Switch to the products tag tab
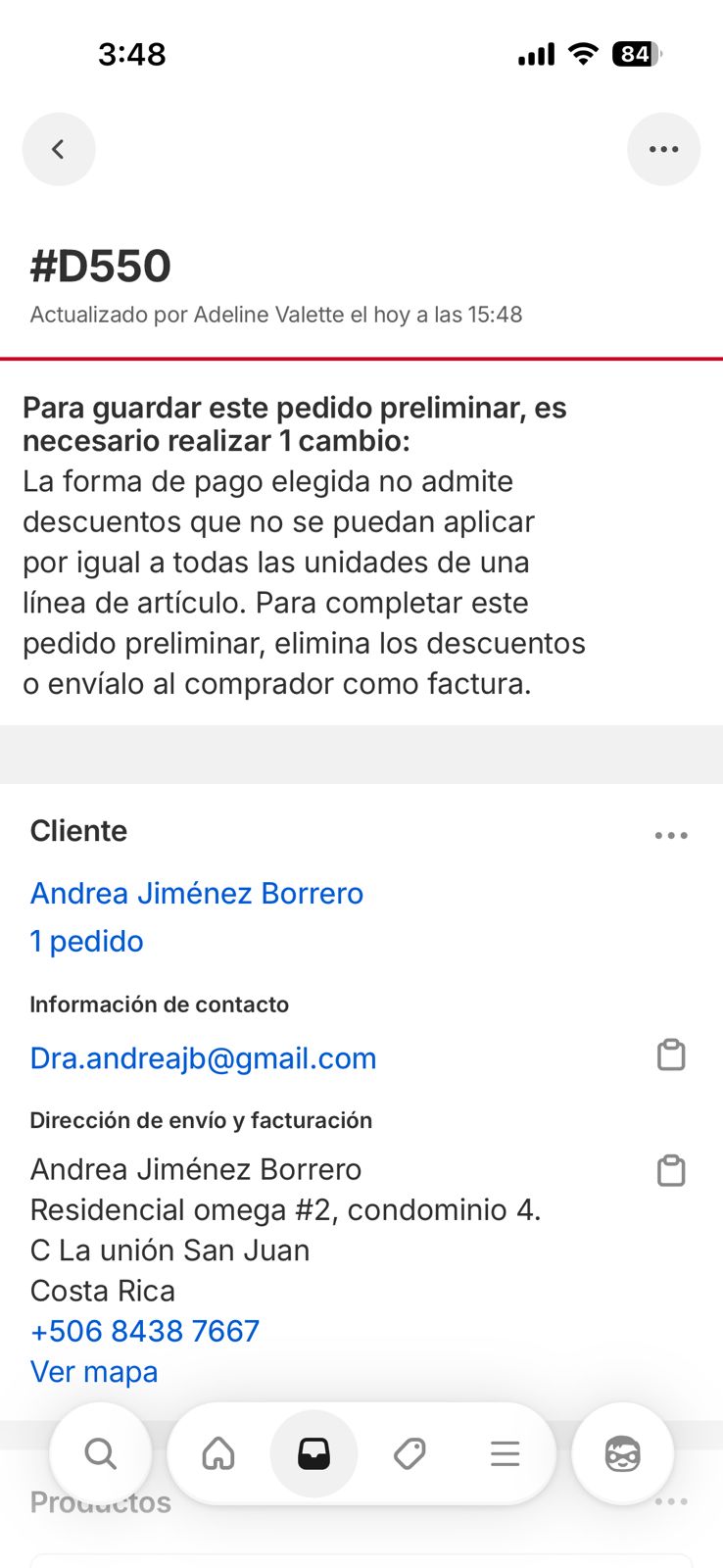Screen dimensions: 723x1568 (410, 1453)
